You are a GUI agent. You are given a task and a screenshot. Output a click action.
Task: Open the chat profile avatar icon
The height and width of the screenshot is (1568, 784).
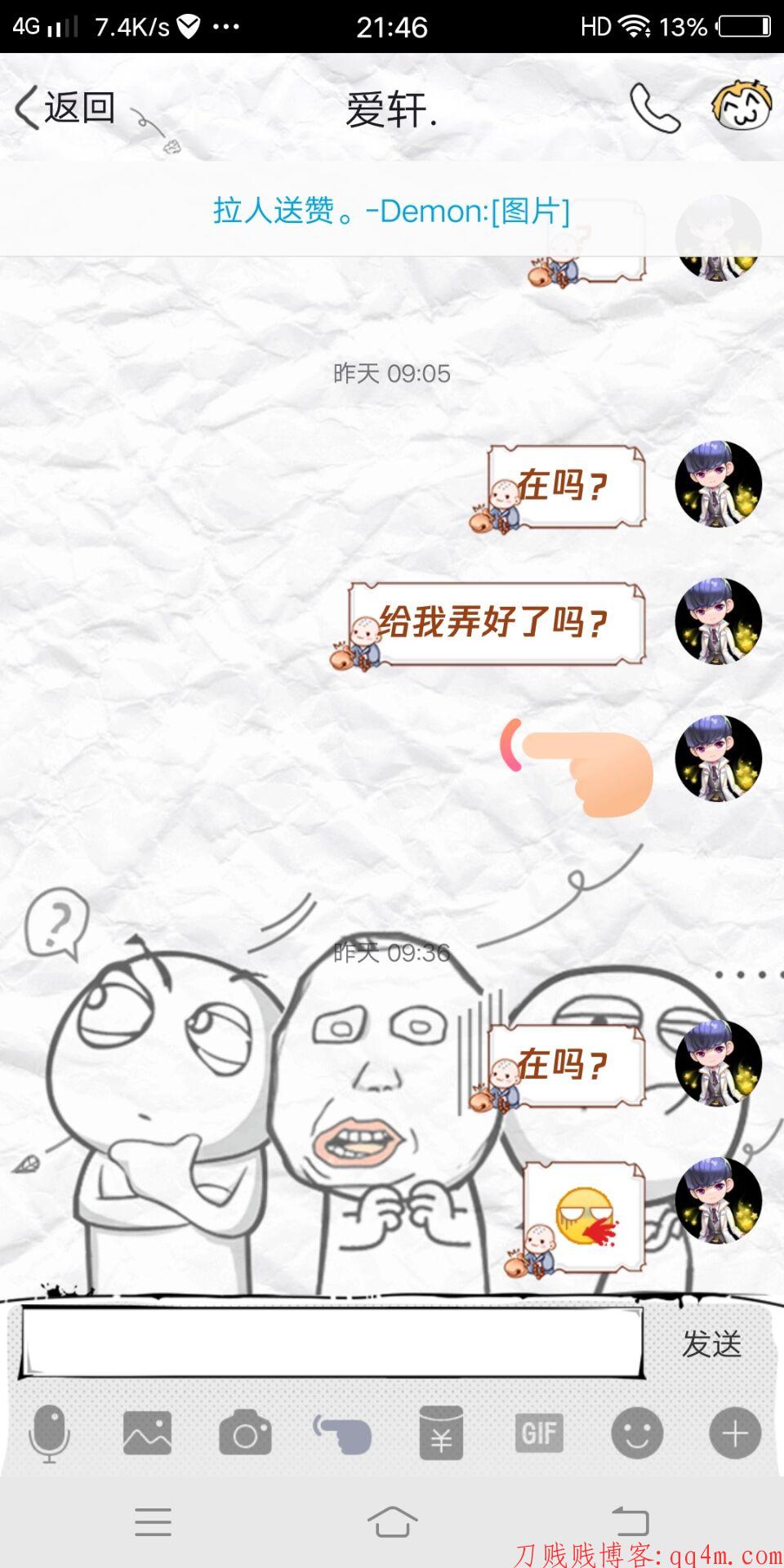click(x=742, y=106)
